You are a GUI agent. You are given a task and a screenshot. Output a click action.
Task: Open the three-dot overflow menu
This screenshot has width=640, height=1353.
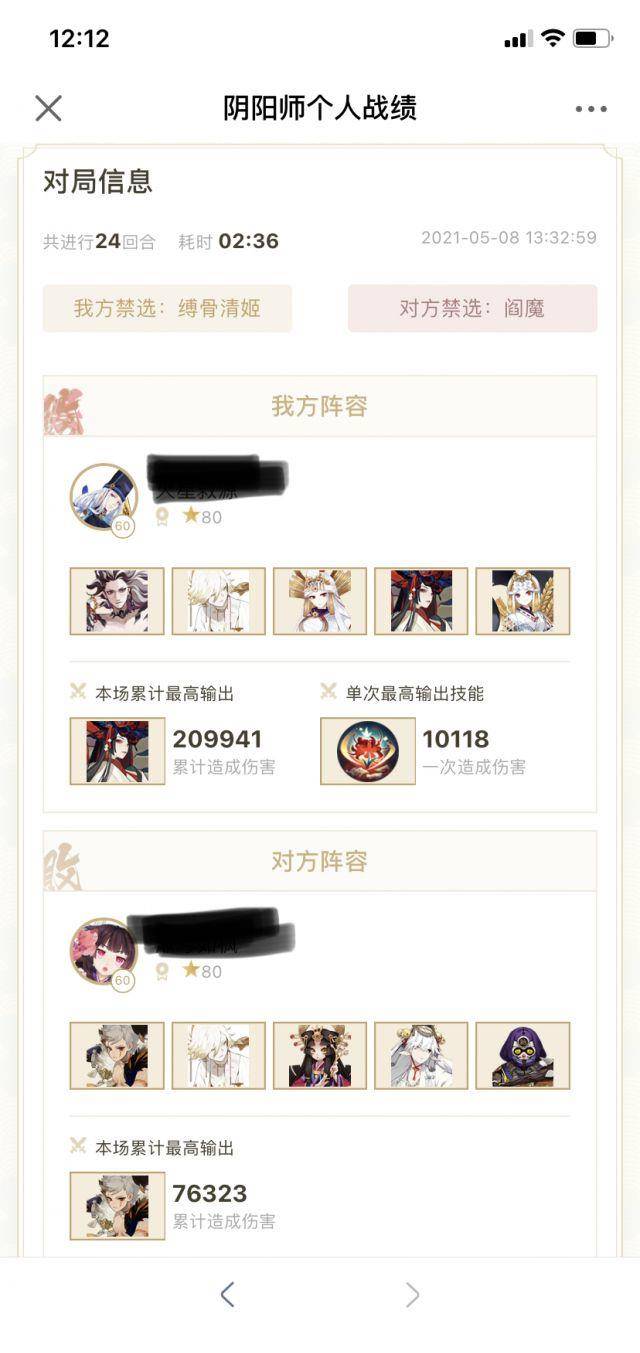[590, 109]
